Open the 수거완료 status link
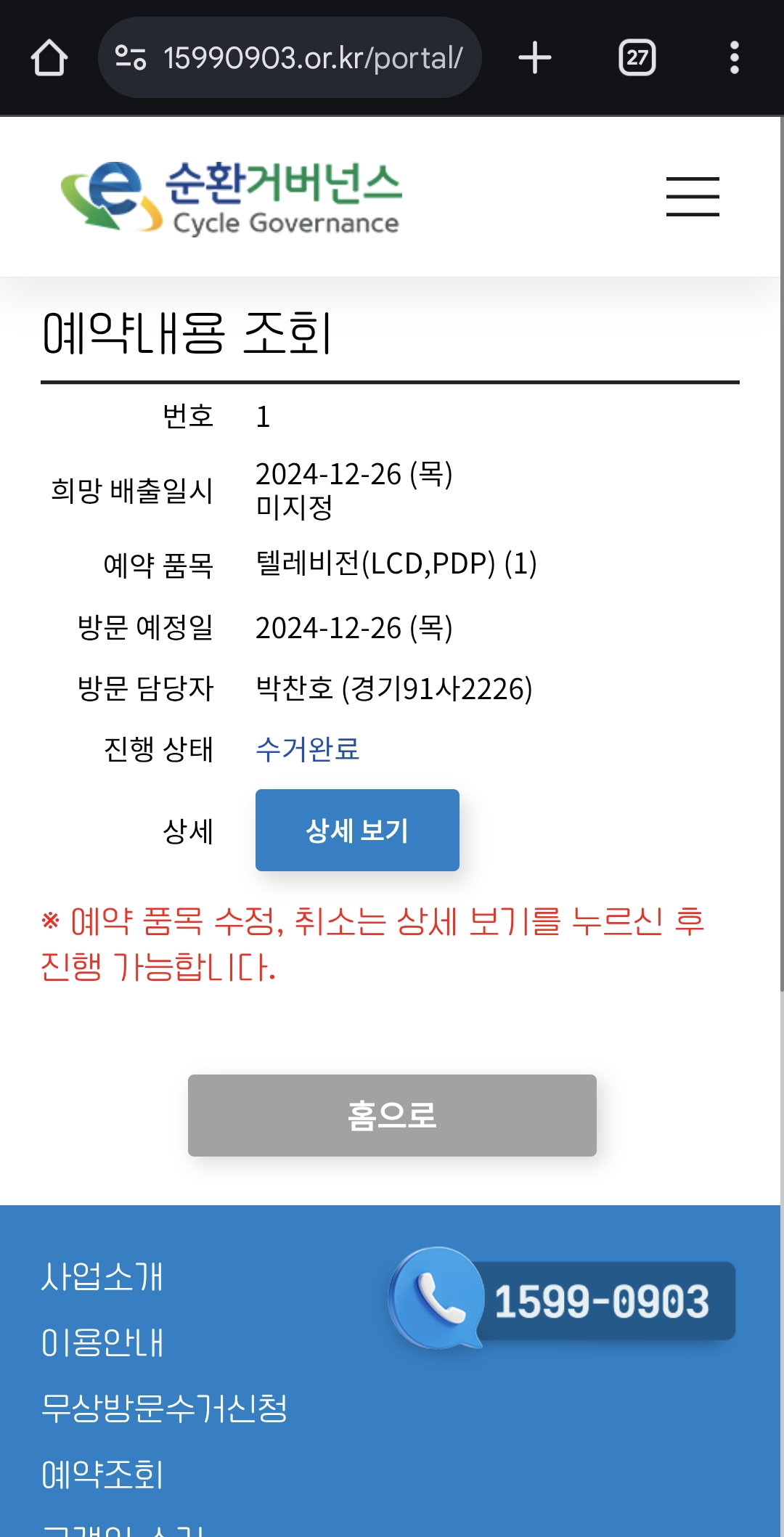784x1537 pixels. (x=308, y=749)
